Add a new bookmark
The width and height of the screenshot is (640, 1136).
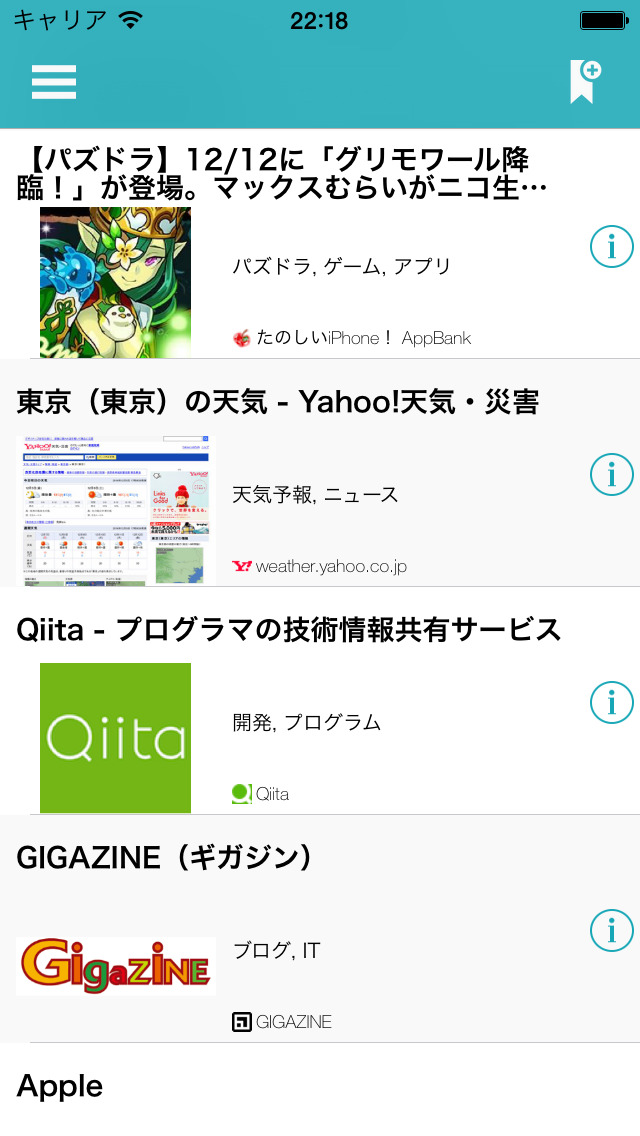[x=585, y=82]
